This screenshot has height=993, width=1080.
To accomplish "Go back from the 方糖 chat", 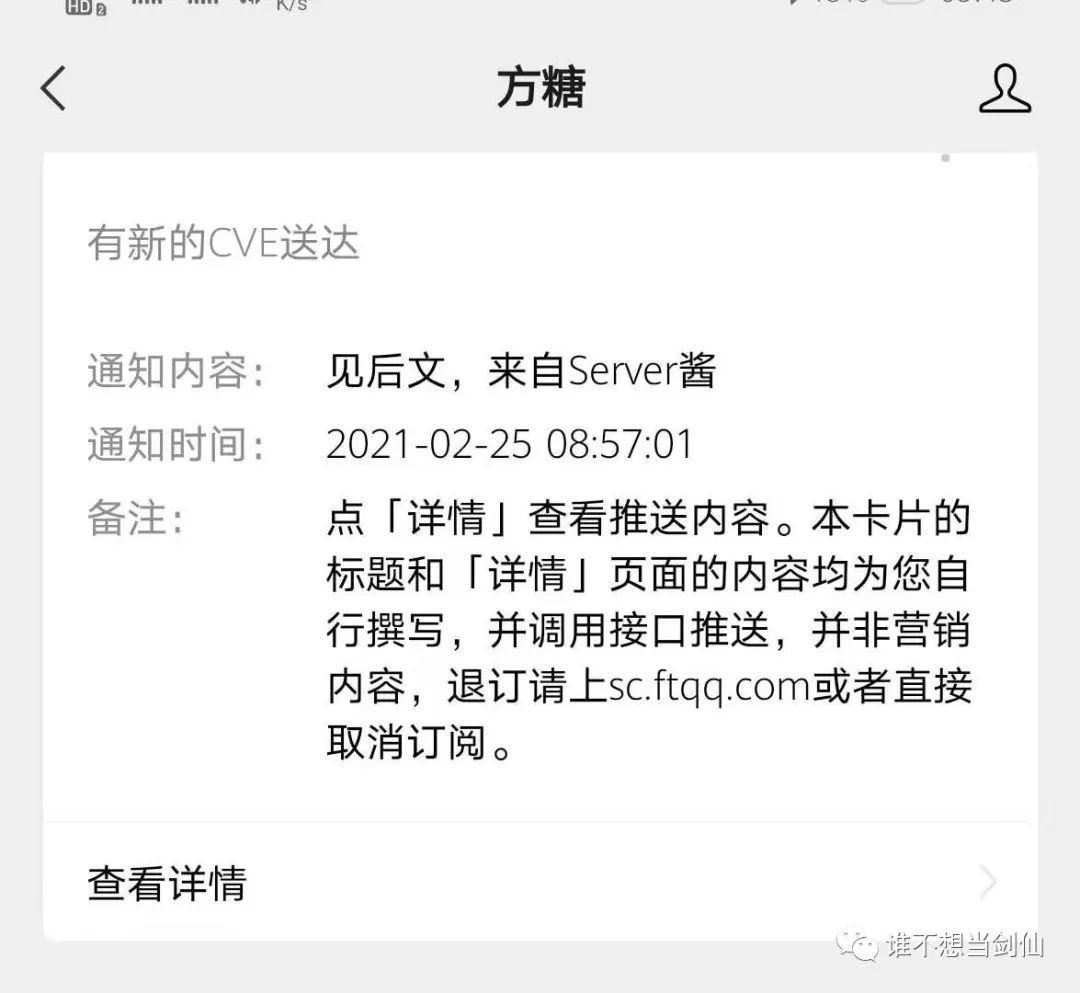I will 53,88.
